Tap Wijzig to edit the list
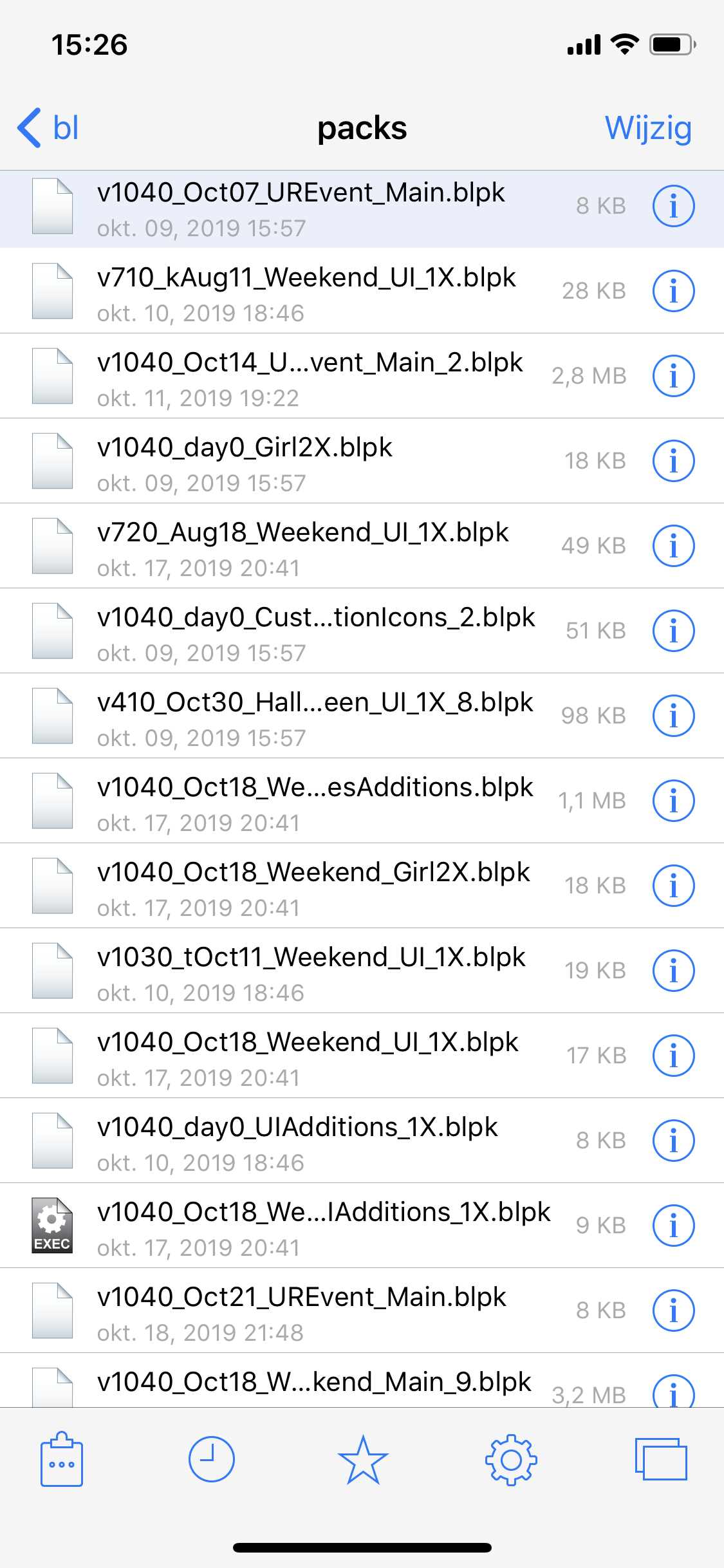The width and height of the screenshot is (724, 1568). coord(647,128)
